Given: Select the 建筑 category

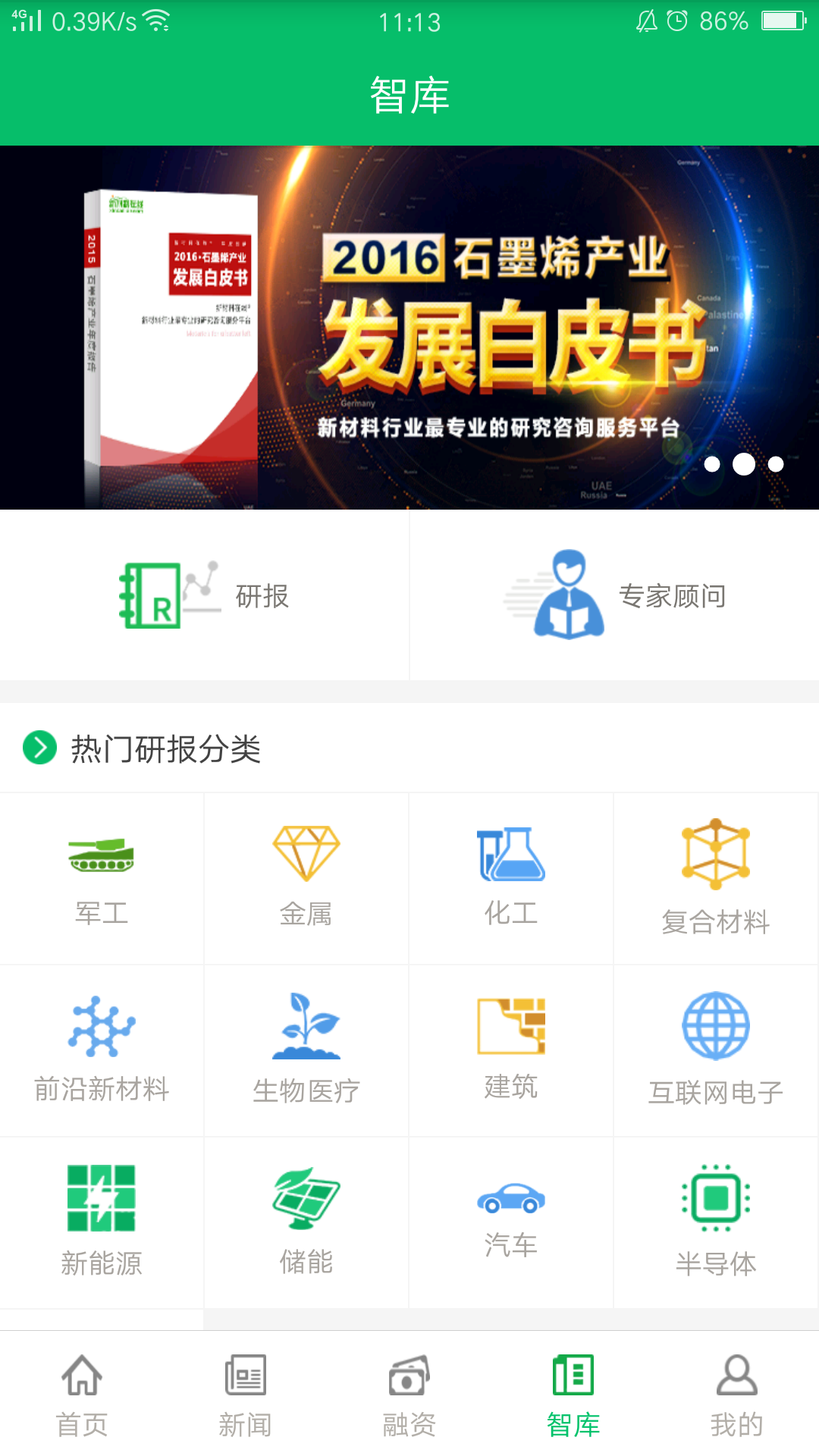Looking at the screenshot, I should click(x=511, y=1051).
